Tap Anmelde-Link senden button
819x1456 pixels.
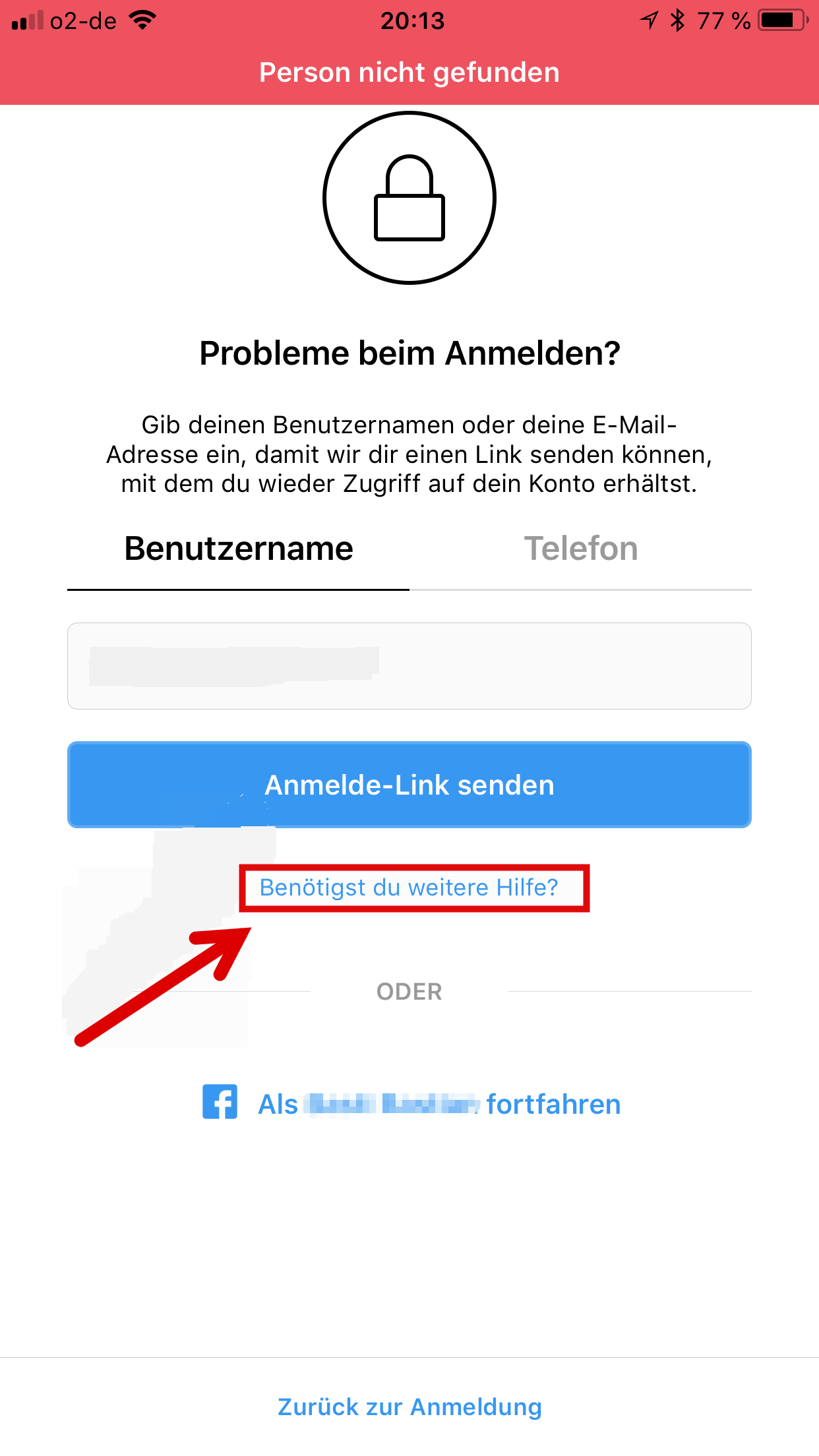tap(409, 785)
